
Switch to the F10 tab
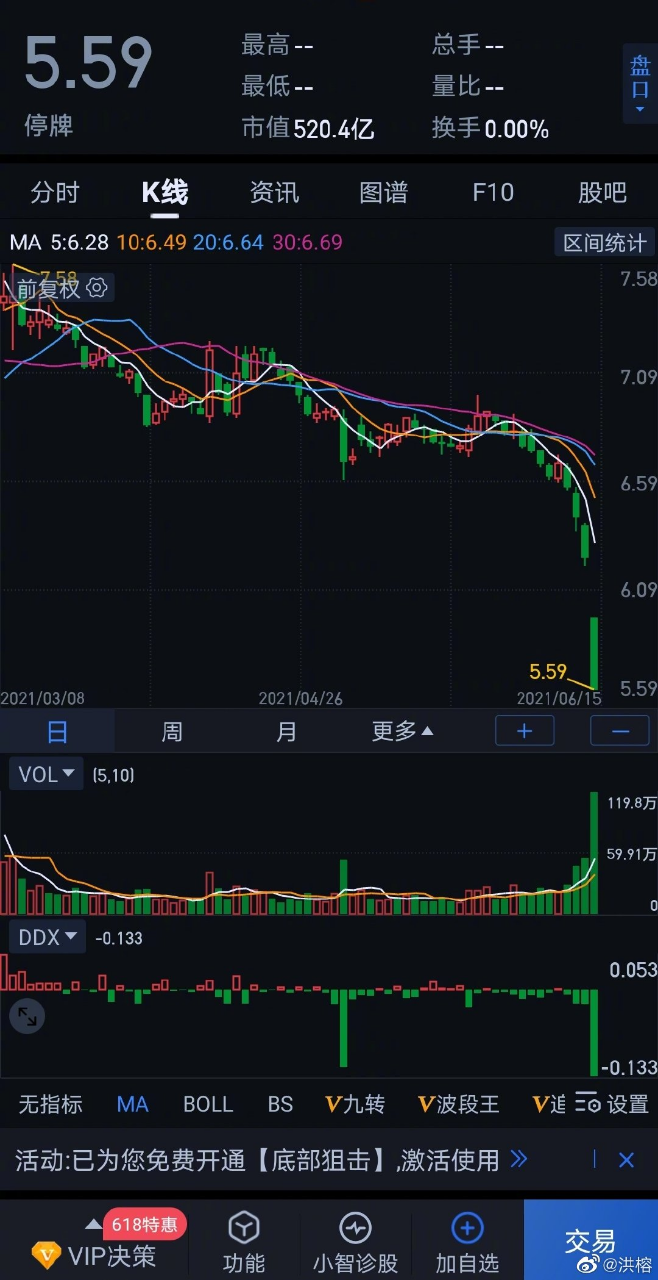(493, 192)
